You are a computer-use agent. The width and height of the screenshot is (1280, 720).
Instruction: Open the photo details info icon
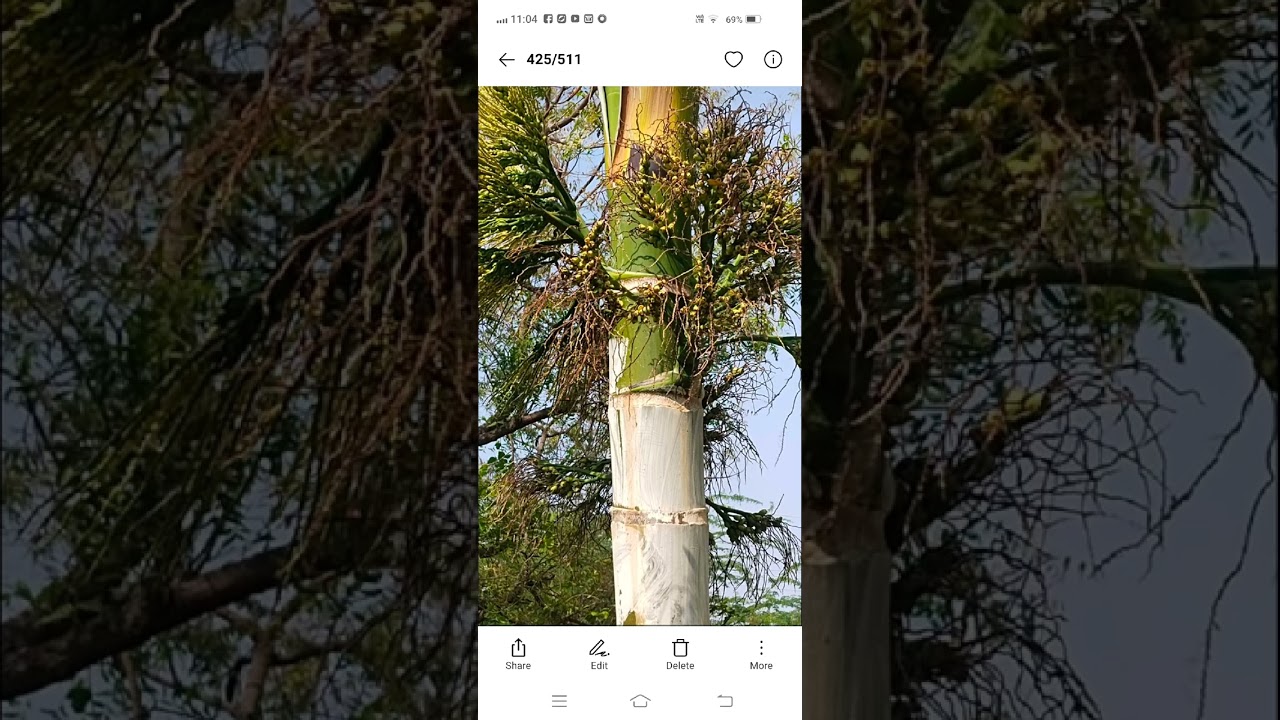(773, 60)
